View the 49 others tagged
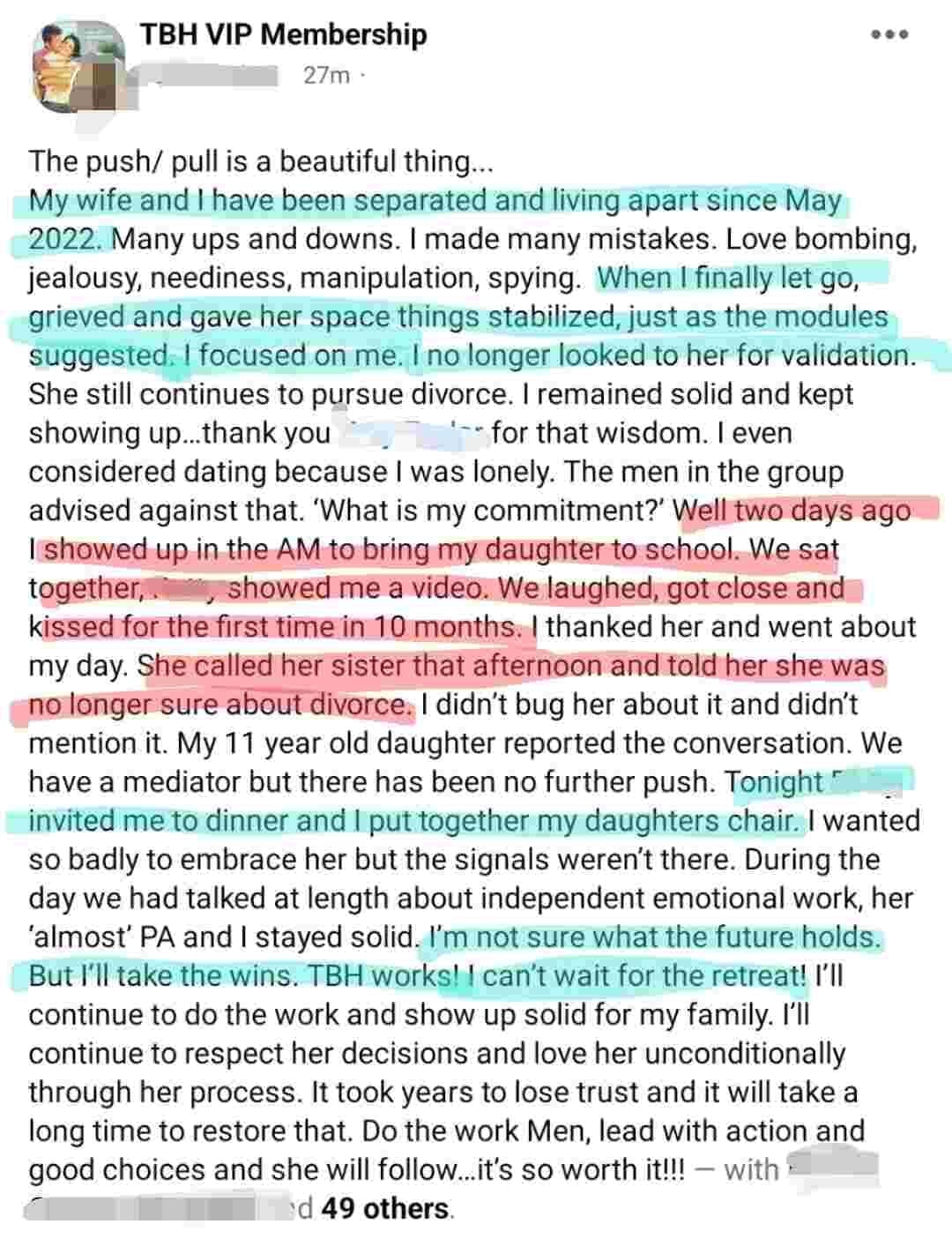The width and height of the screenshot is (952, 1239). (x=385, y=1208)
